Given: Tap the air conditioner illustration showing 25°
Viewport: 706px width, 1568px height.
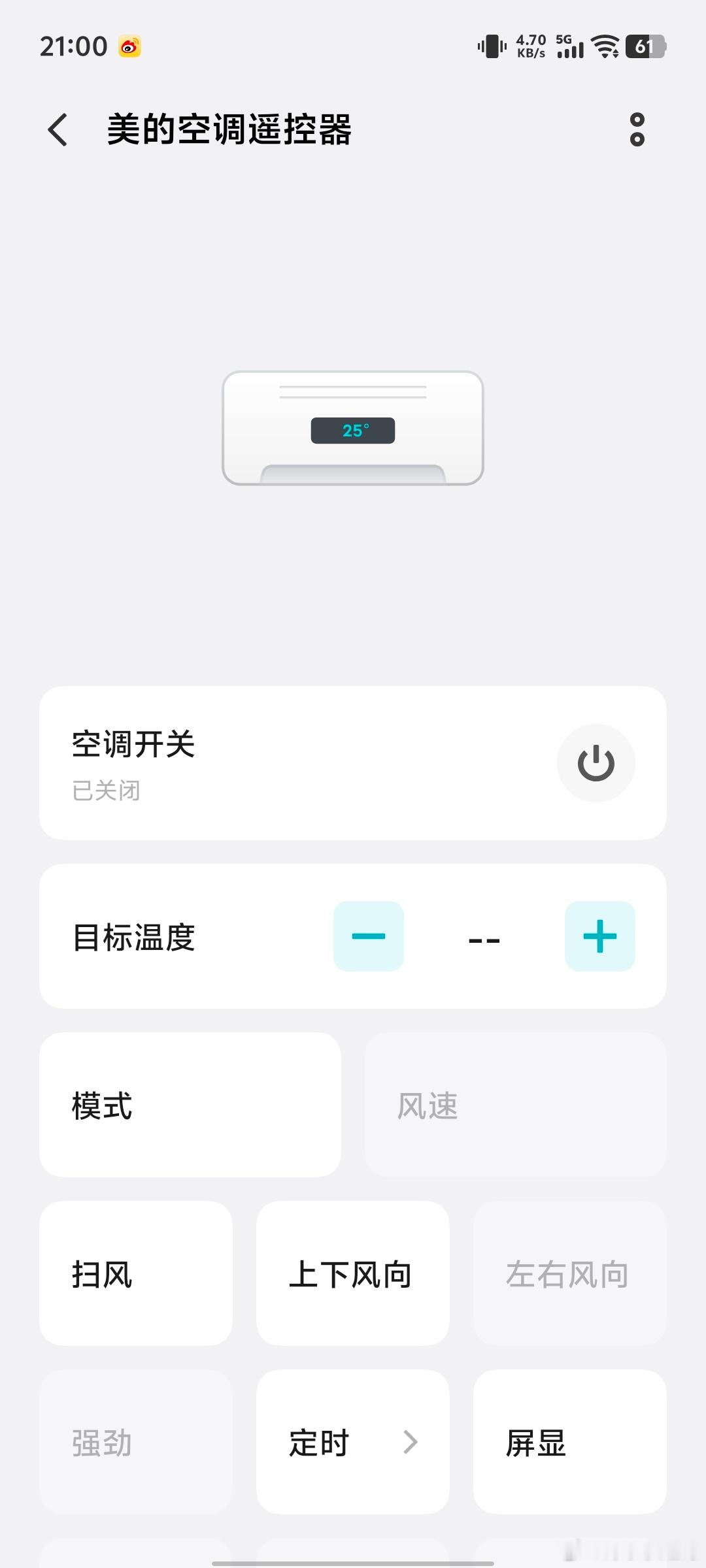Looking at the screenshot, I should (x=353, y=428).
